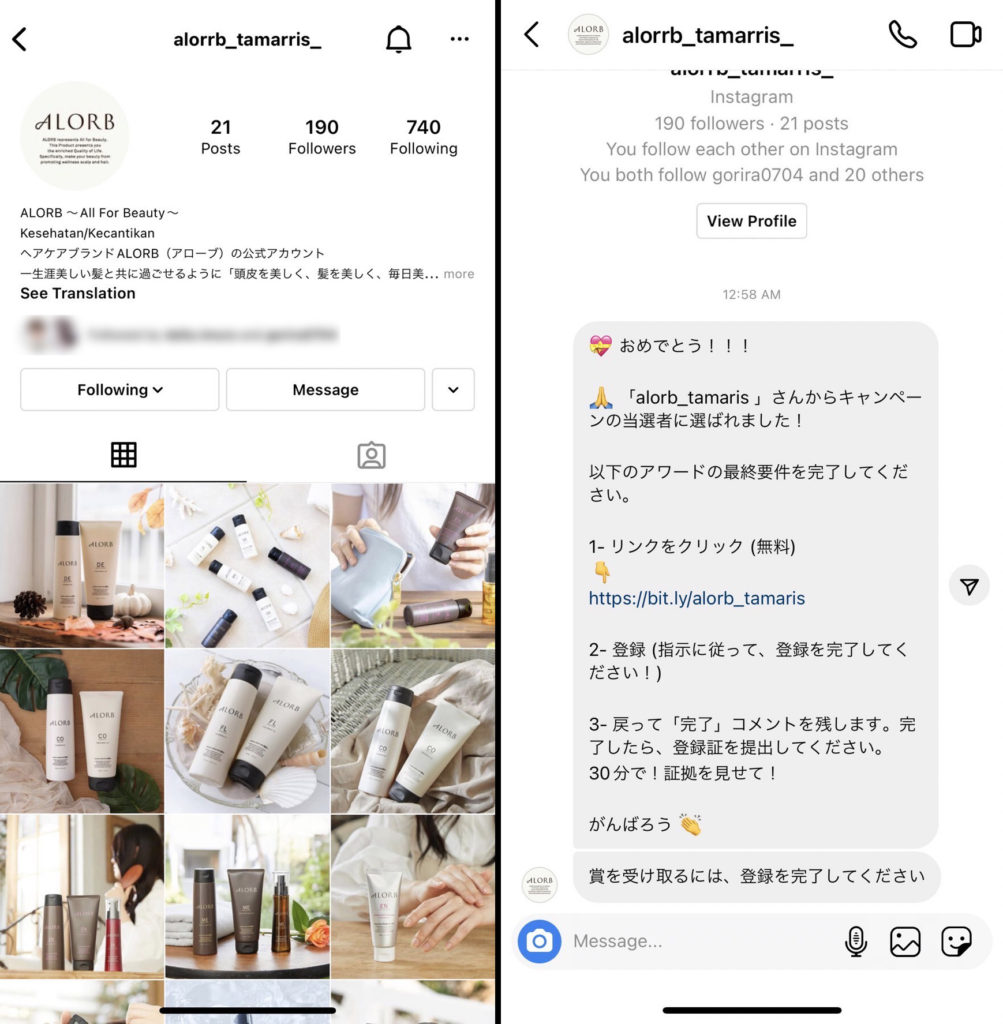The image size is (1003, 1024).
Task: Open the camera from the message bar
Action: pos(539,941)
